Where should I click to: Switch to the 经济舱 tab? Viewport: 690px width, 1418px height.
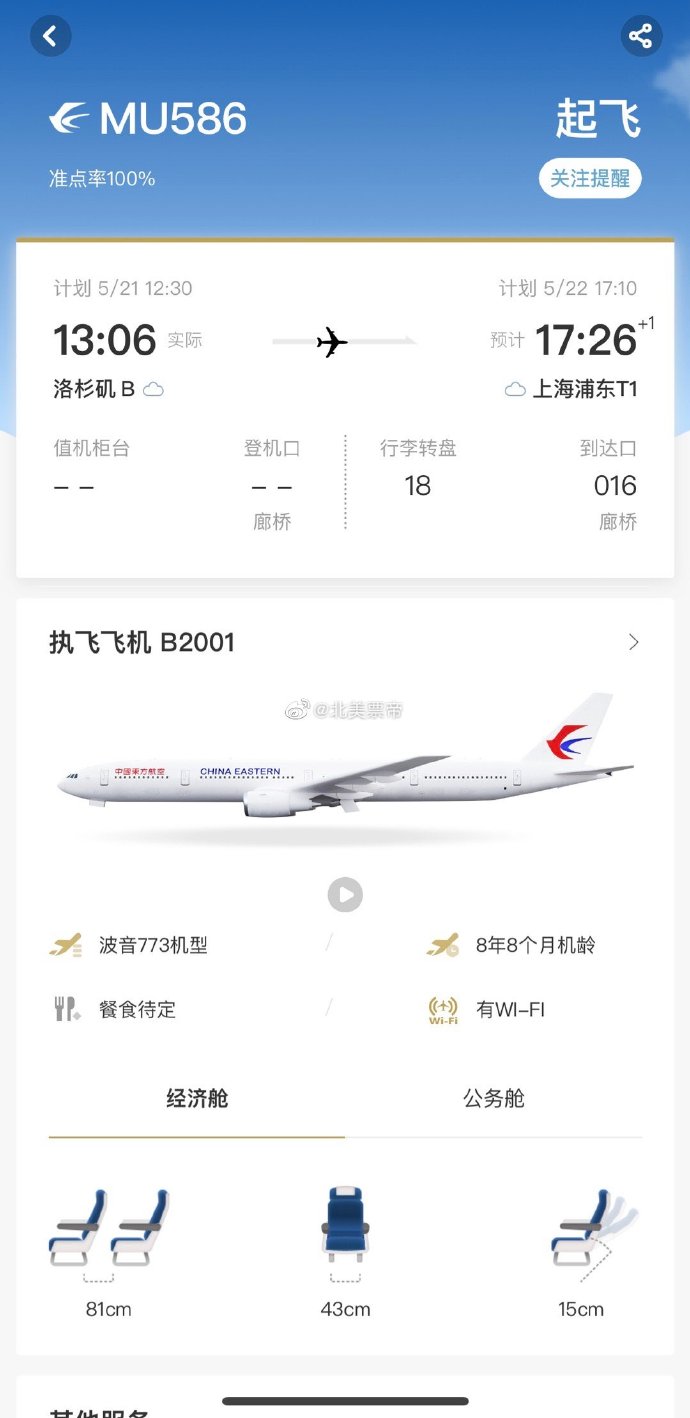[x=197, y=1099]
